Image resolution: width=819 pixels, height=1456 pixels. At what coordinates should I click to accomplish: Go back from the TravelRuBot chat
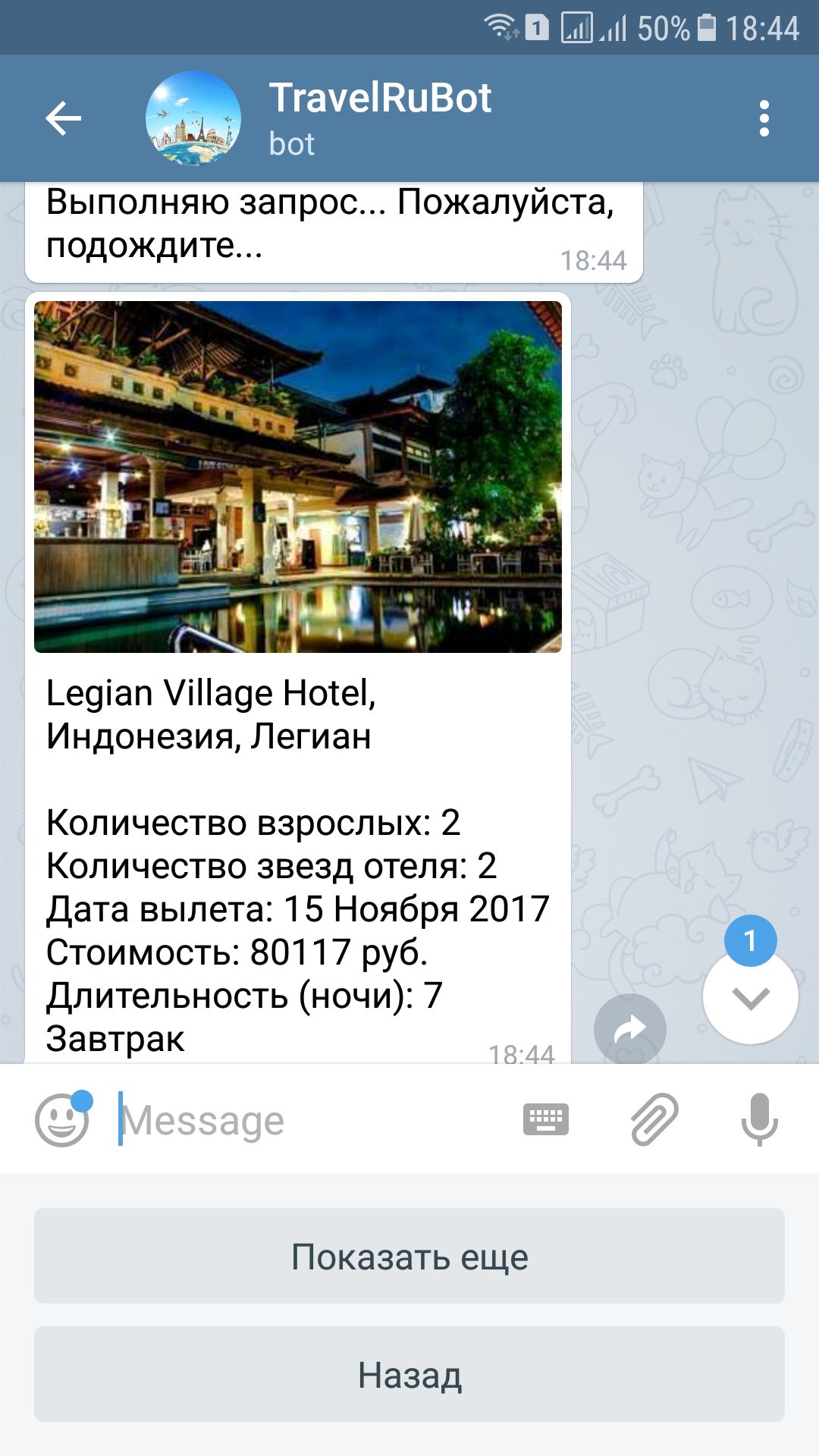[x=63, y=118]
